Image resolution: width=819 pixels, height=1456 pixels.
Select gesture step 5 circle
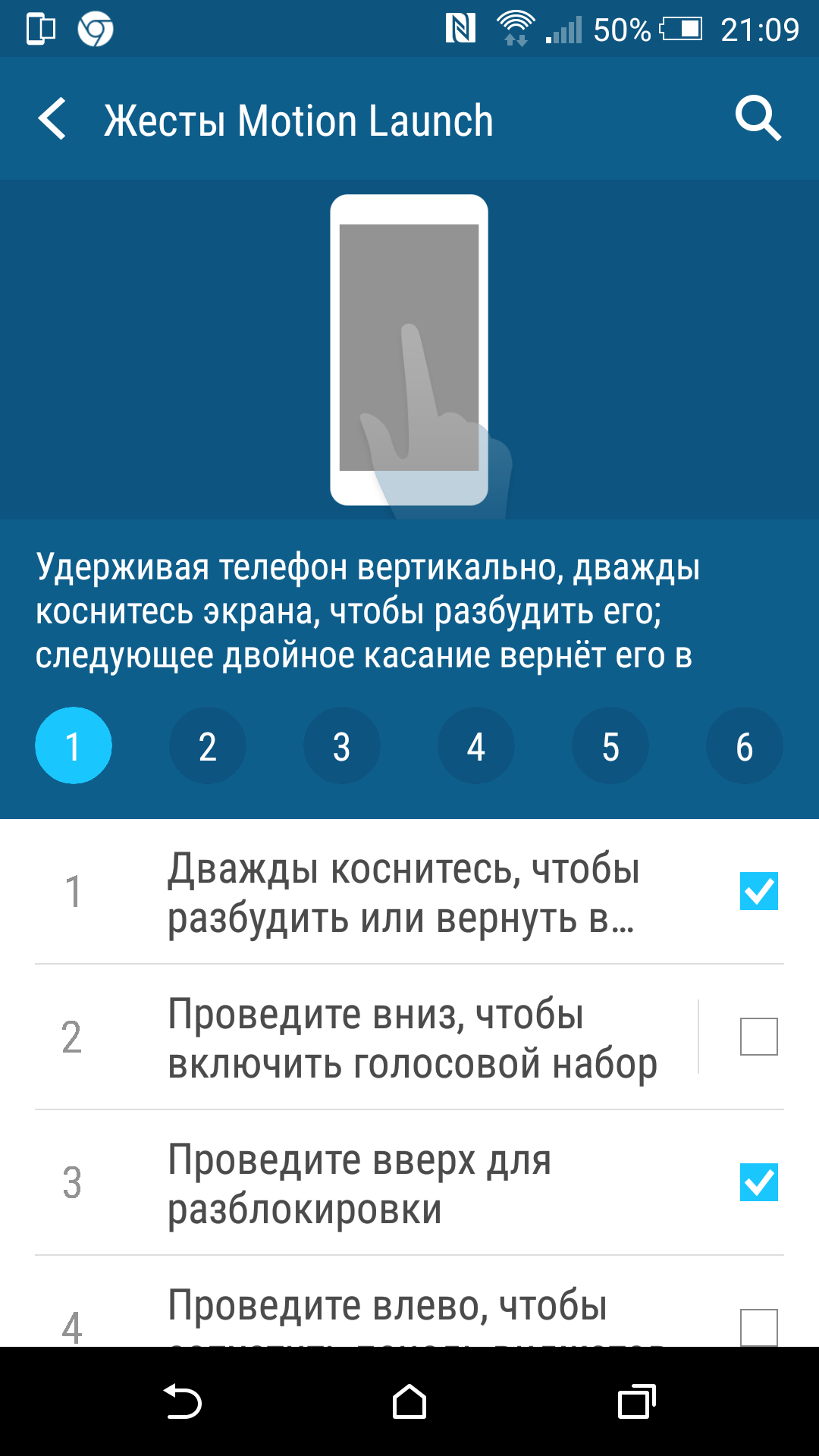[x=610, y=746]
